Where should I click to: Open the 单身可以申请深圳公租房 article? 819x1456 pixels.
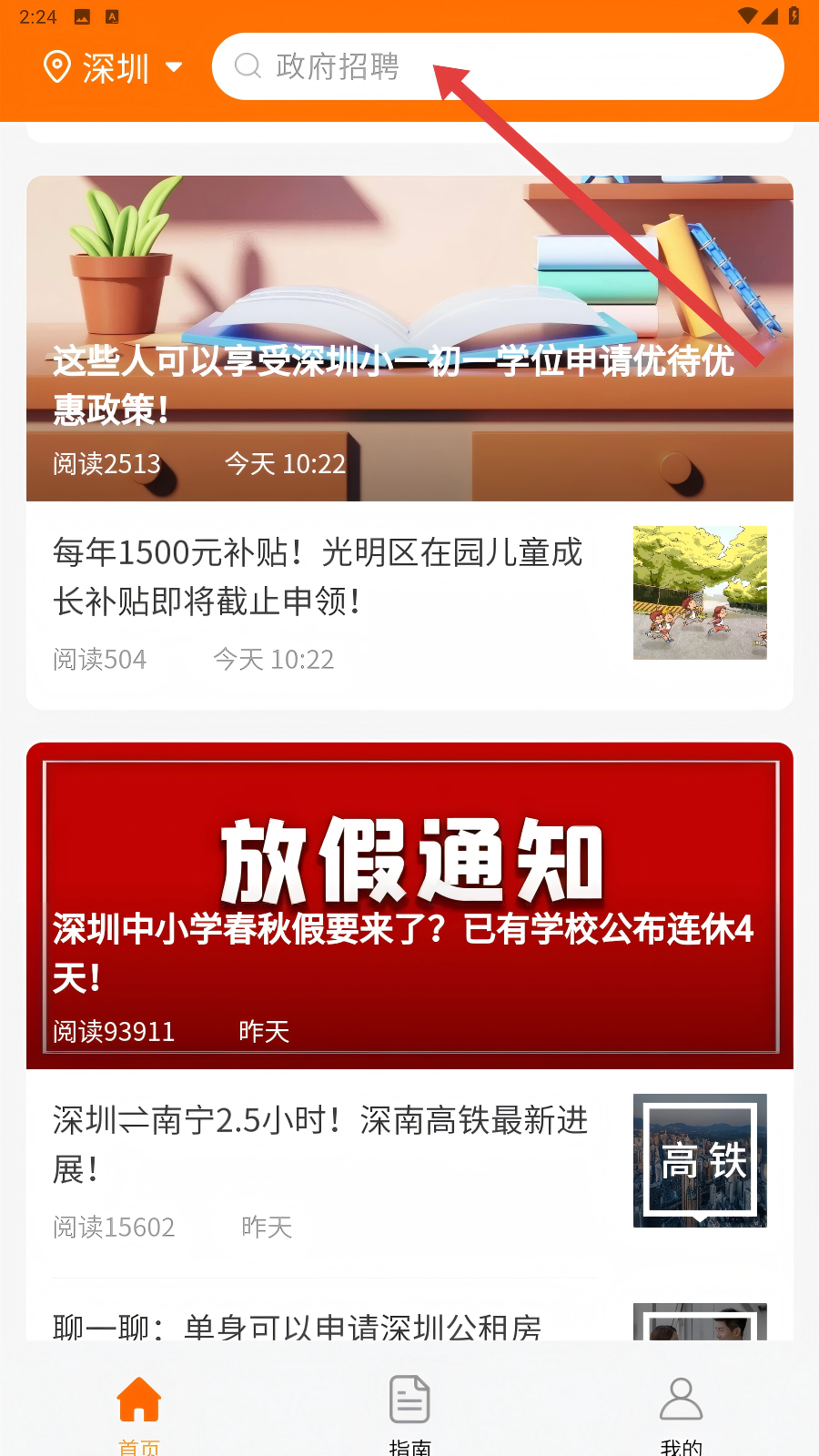[298, 1325]
